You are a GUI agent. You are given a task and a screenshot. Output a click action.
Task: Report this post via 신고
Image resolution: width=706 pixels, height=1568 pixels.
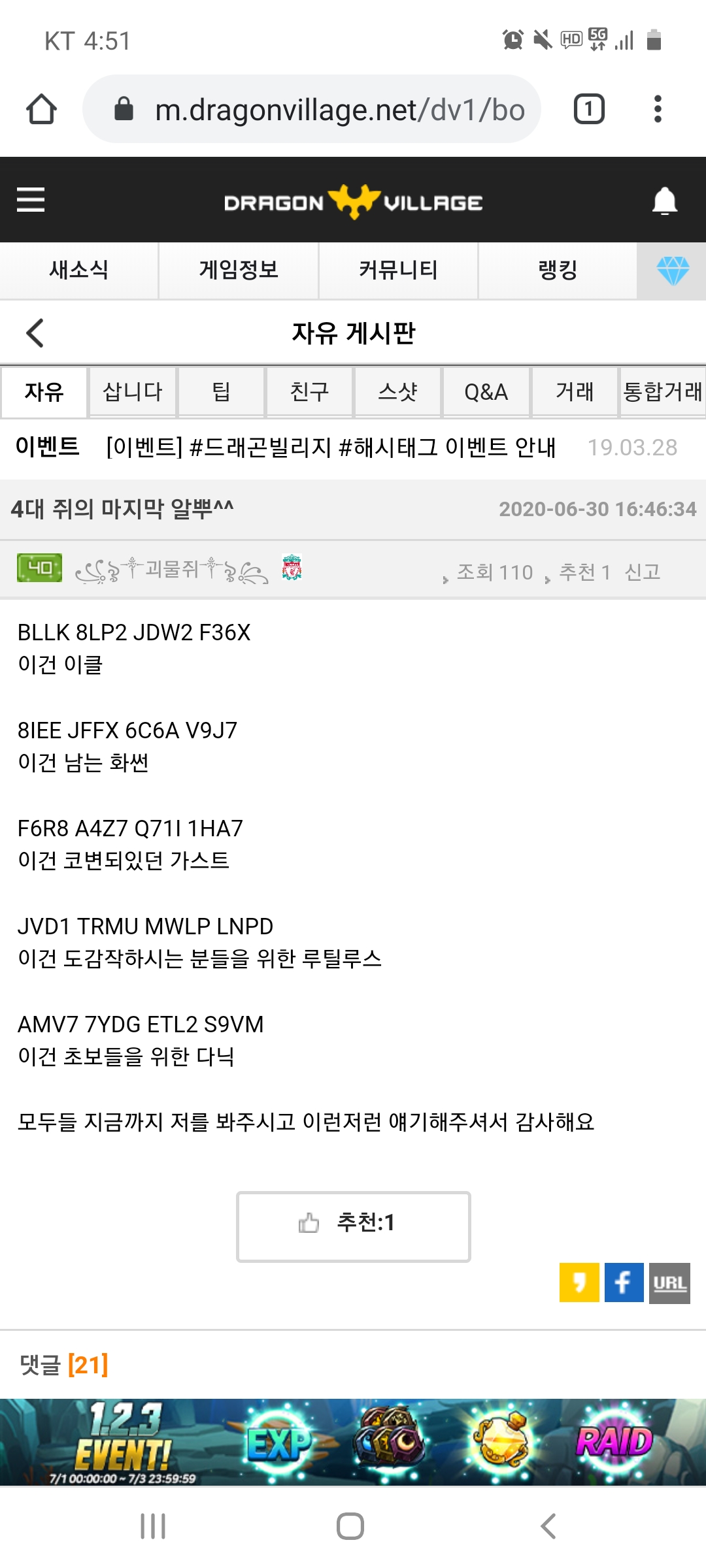(642, 572)
